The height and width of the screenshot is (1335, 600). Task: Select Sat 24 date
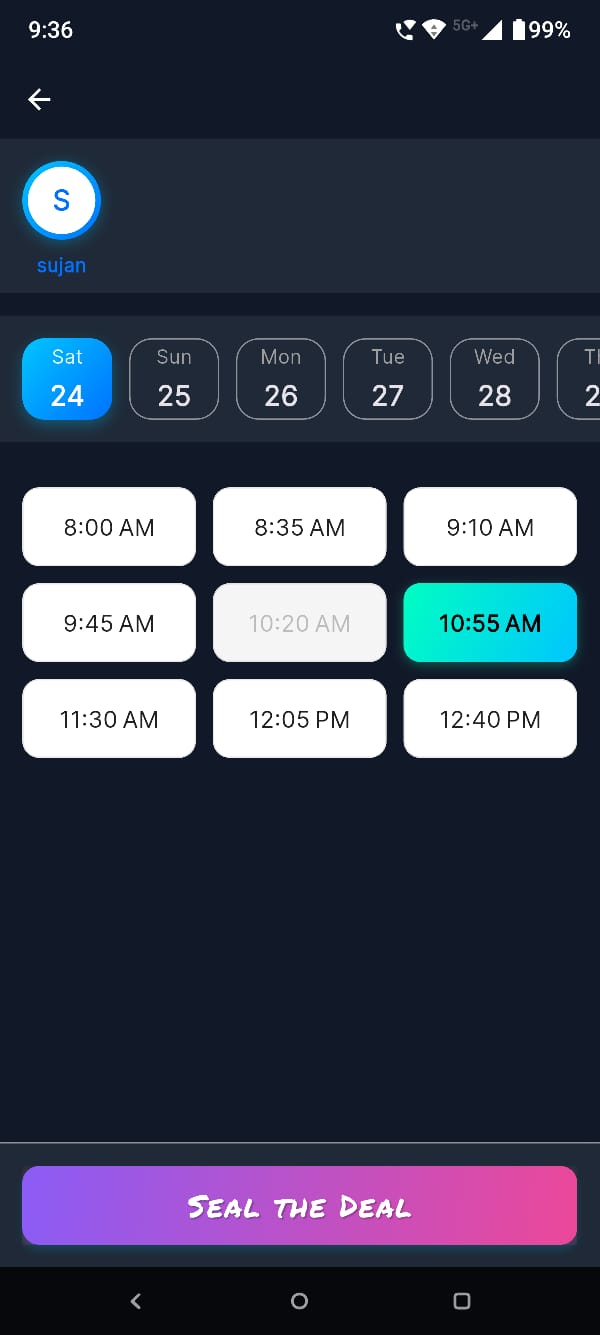67,378
